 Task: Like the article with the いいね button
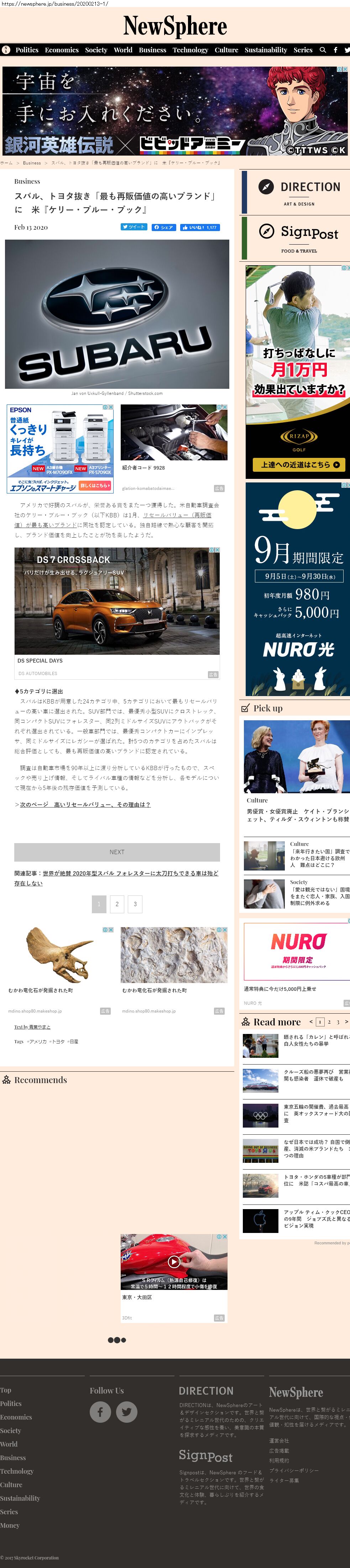200,227
